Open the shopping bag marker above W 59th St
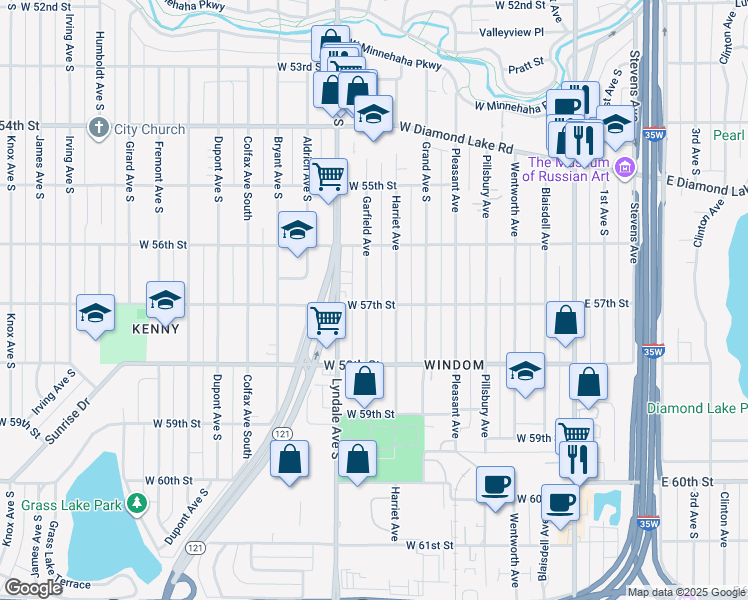This screenshot has height=600, width=748. [366, 381]
